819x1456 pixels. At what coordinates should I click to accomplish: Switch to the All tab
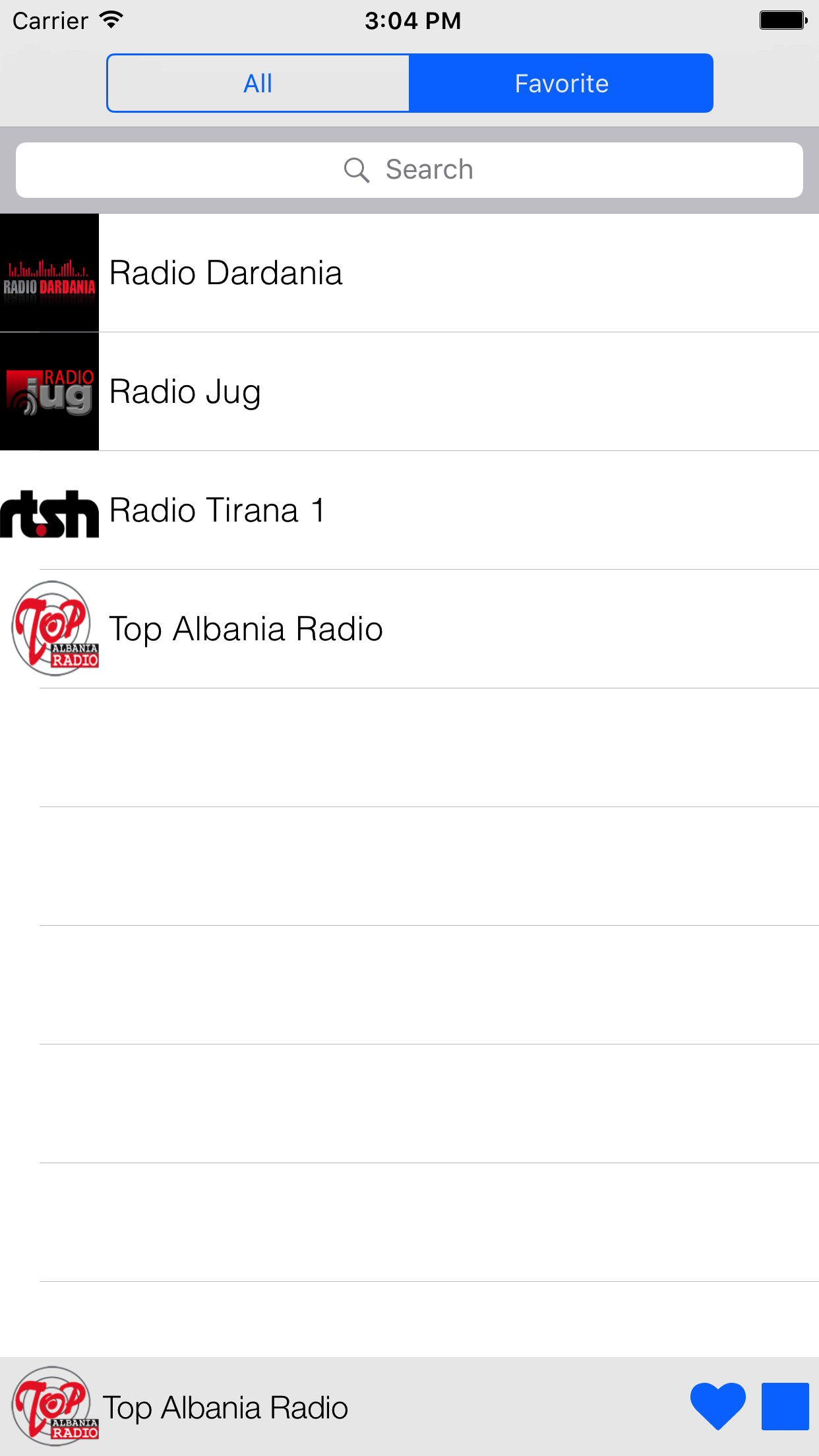[258, 84]
